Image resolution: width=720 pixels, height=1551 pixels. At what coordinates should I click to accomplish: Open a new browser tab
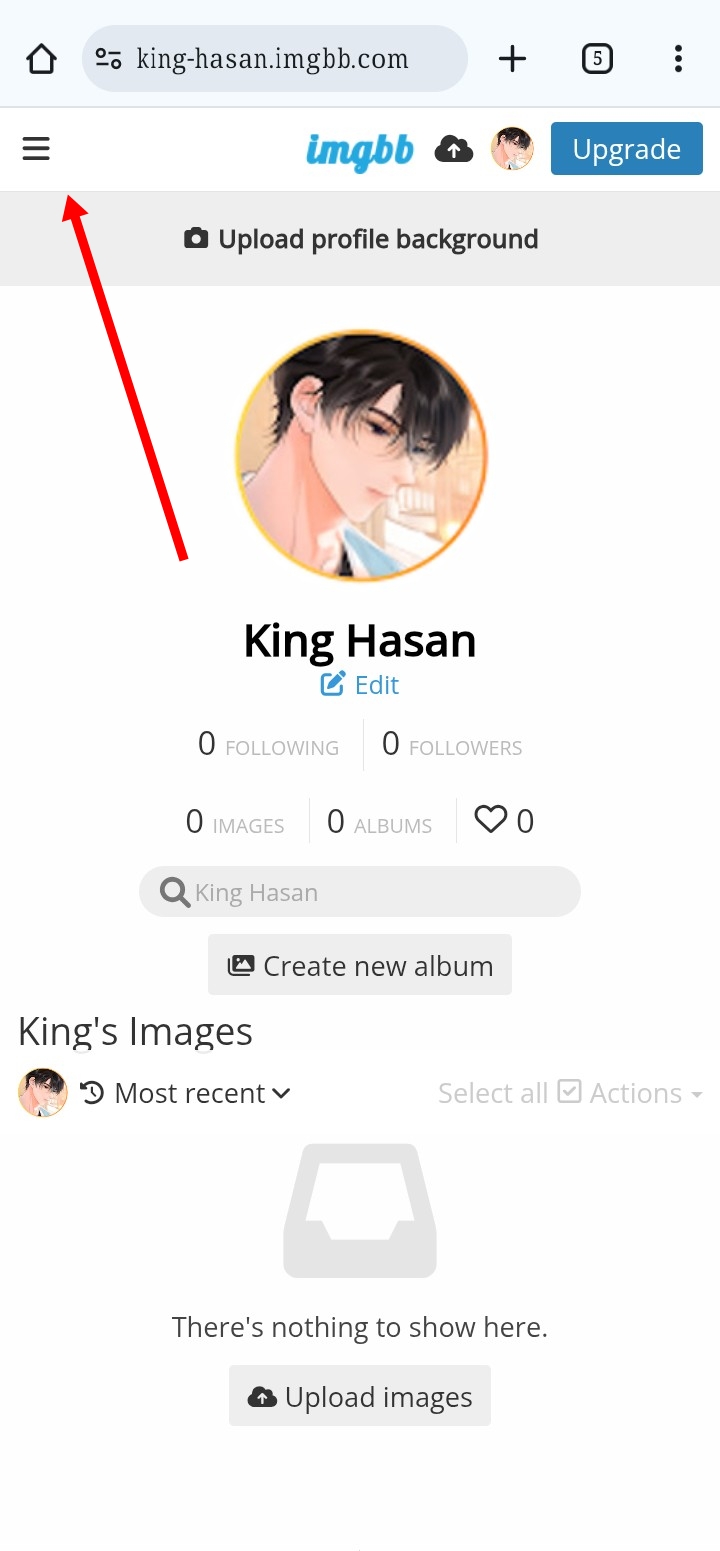[x=512, y=59]
